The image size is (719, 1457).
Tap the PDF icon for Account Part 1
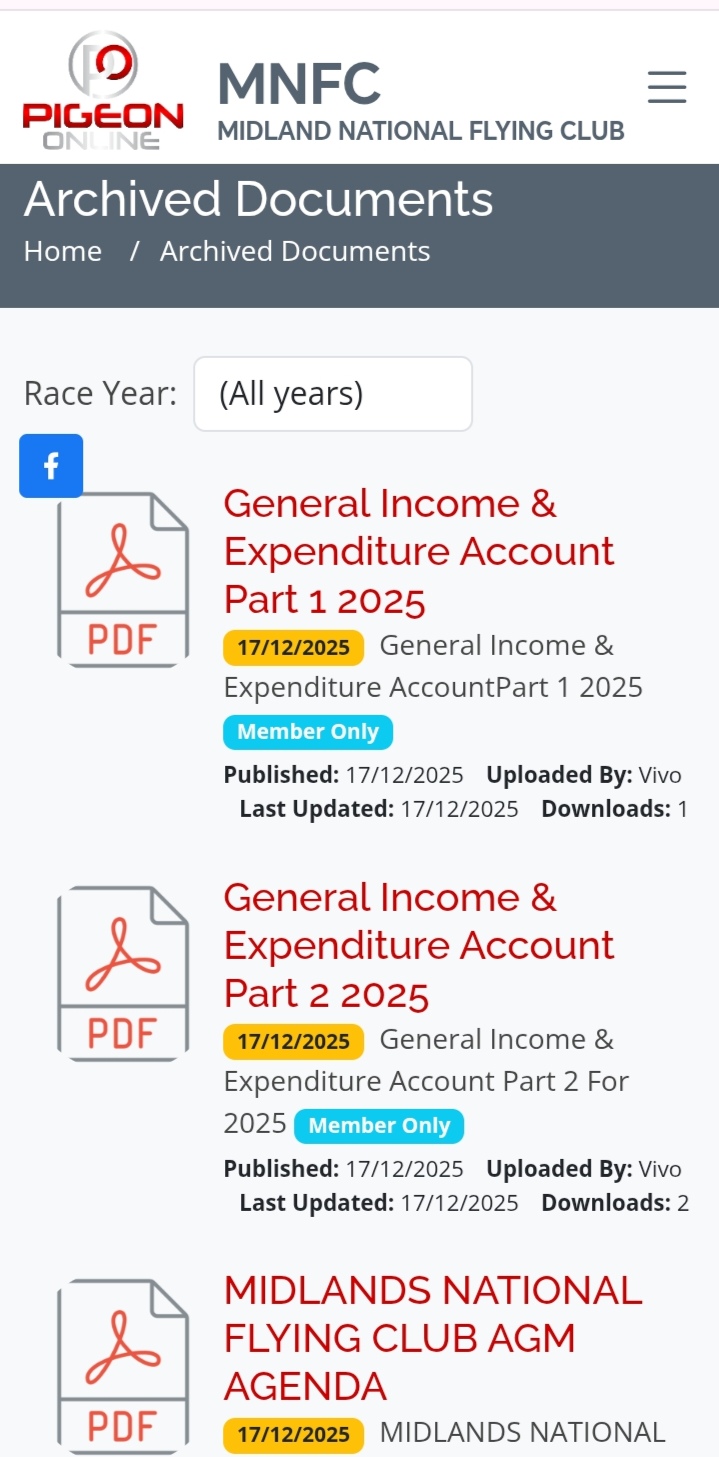(x=123, y=580)
